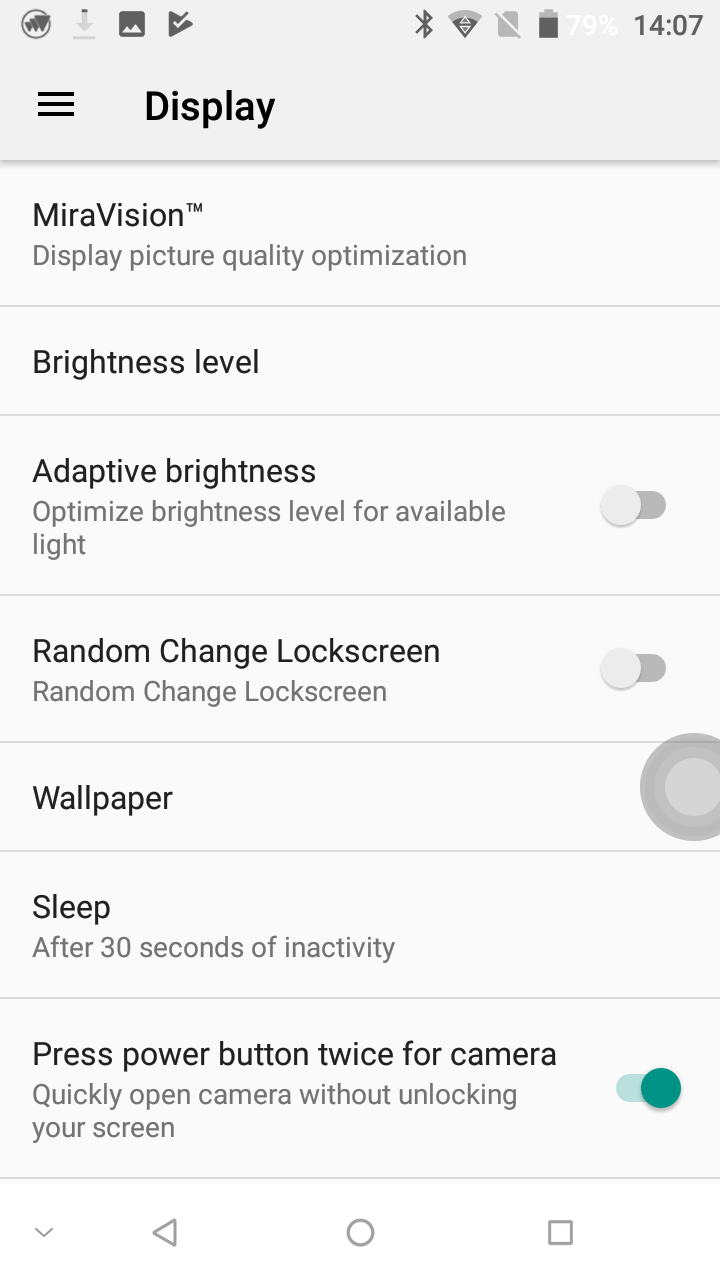Viewport: 720px width, 1280px height.
Task: Change the Sleep timeout setting
Action: tap(360, 925)
